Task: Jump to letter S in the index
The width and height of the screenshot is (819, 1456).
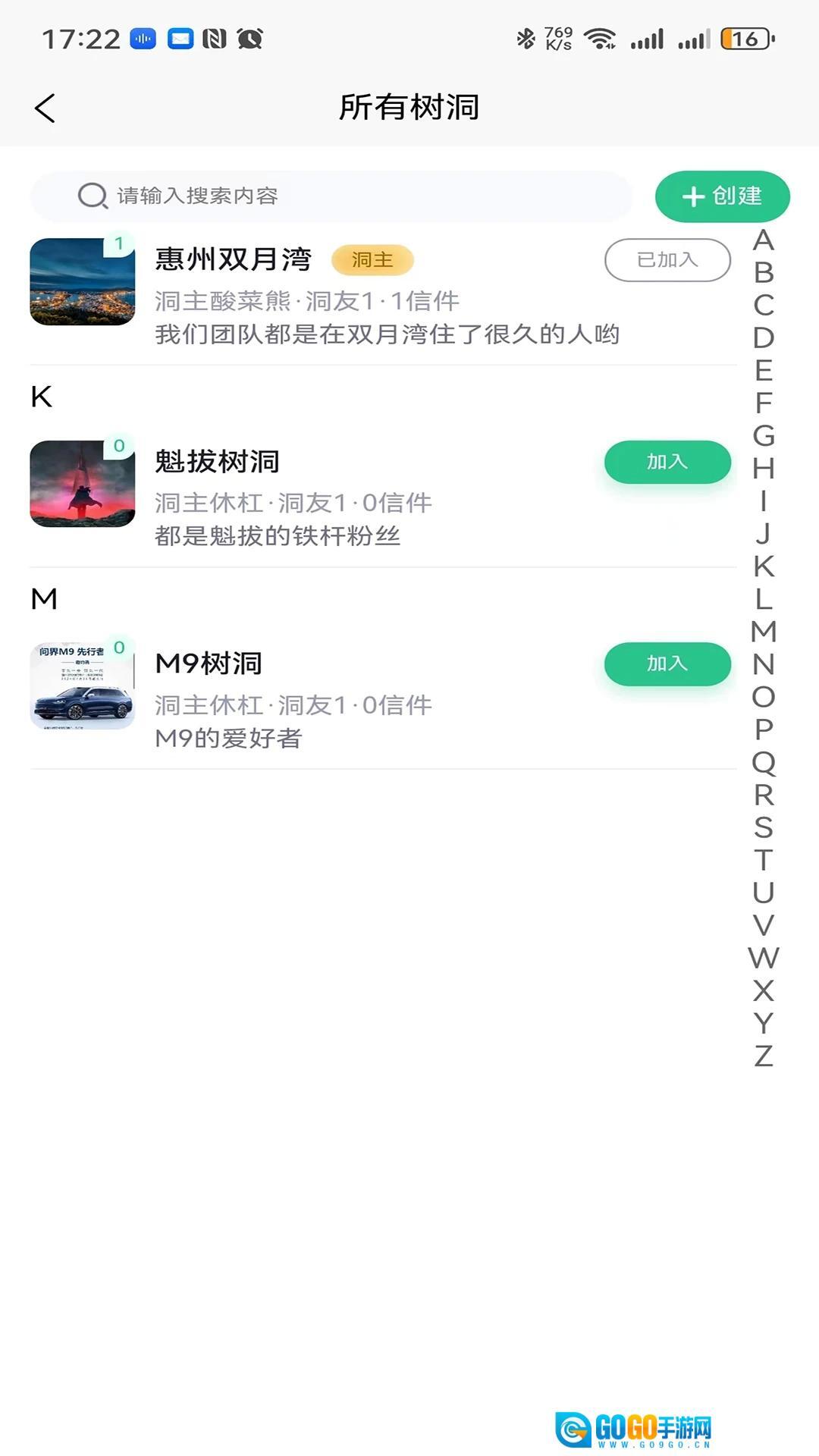Action: [764, 827]
